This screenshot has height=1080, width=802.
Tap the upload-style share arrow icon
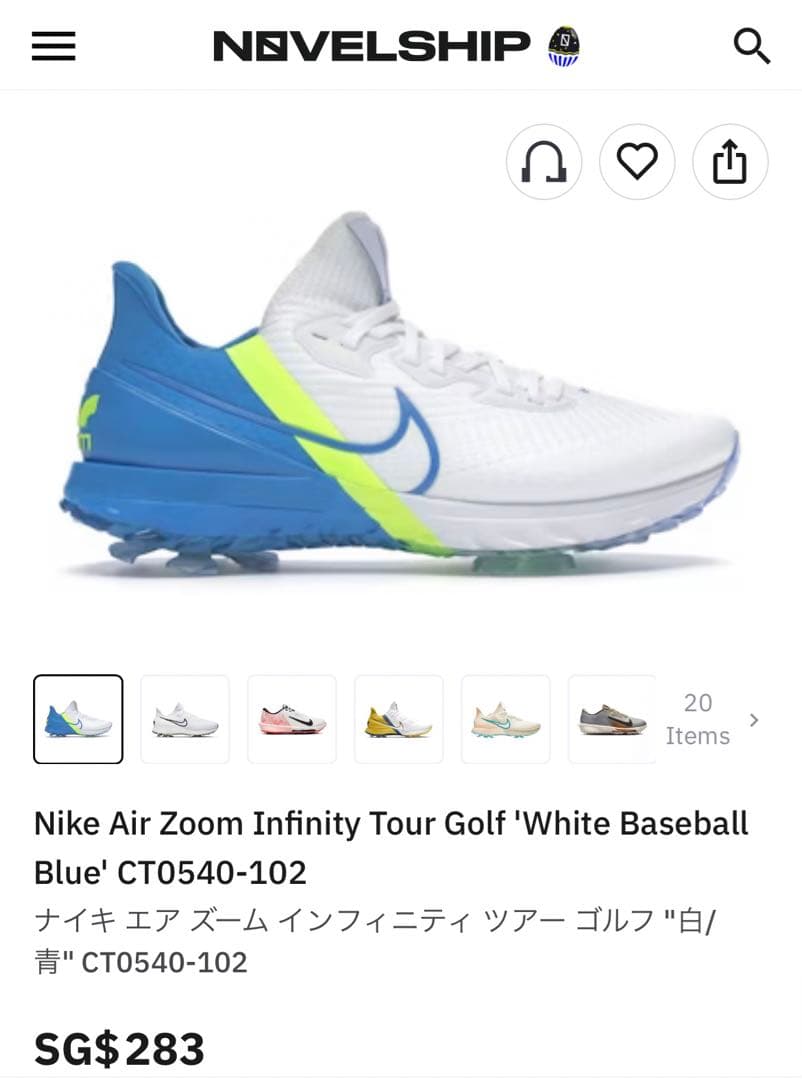point(730,162)
